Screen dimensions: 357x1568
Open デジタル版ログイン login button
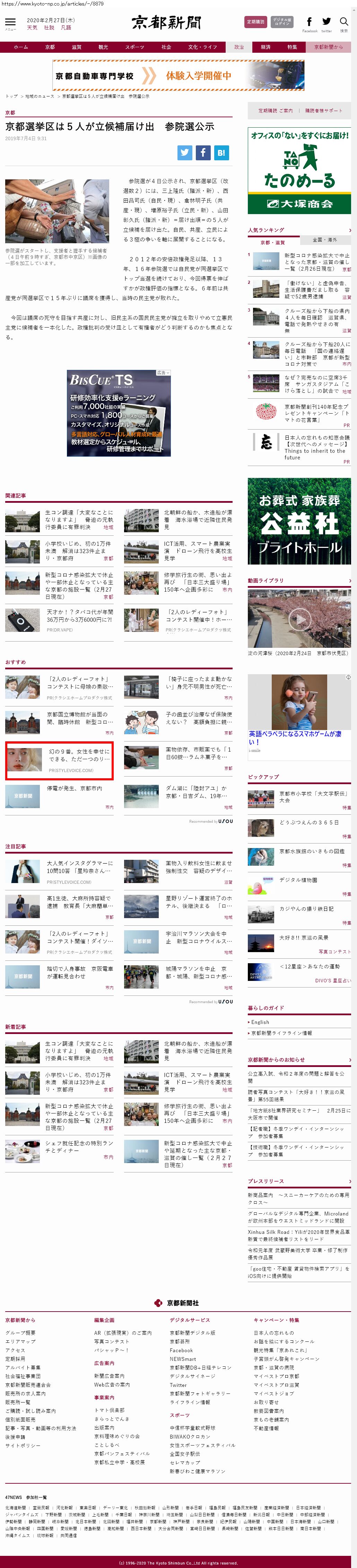[x=281, y=22]
